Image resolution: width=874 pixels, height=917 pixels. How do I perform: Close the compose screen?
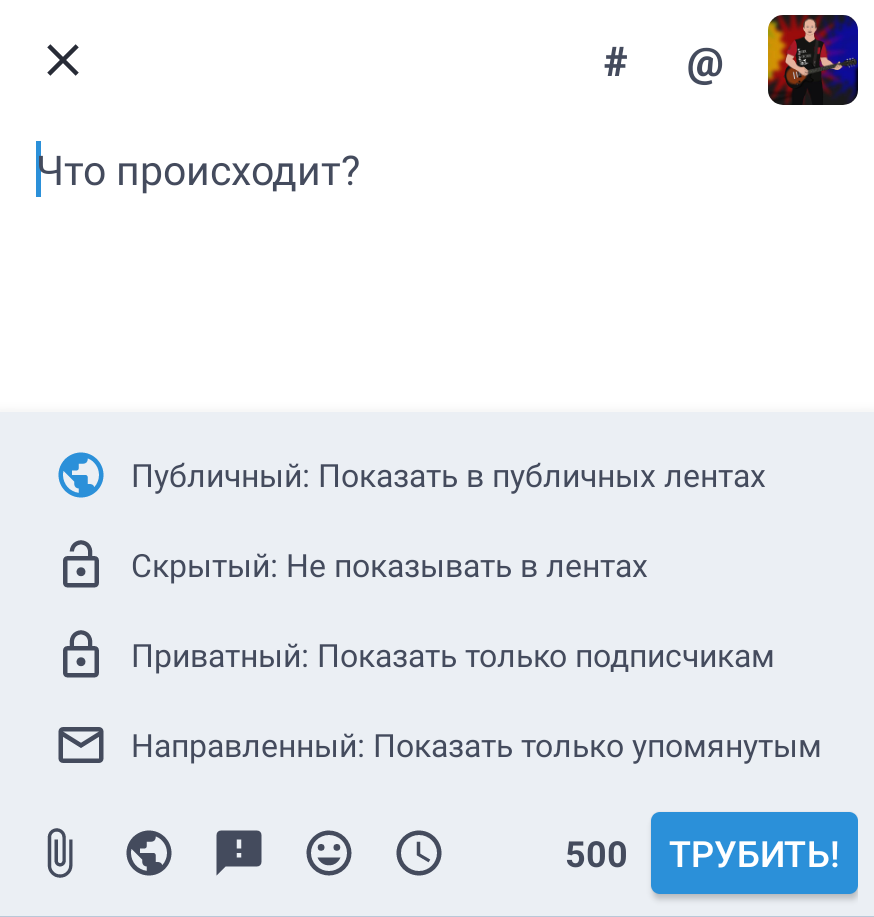[x=62, y=61]
